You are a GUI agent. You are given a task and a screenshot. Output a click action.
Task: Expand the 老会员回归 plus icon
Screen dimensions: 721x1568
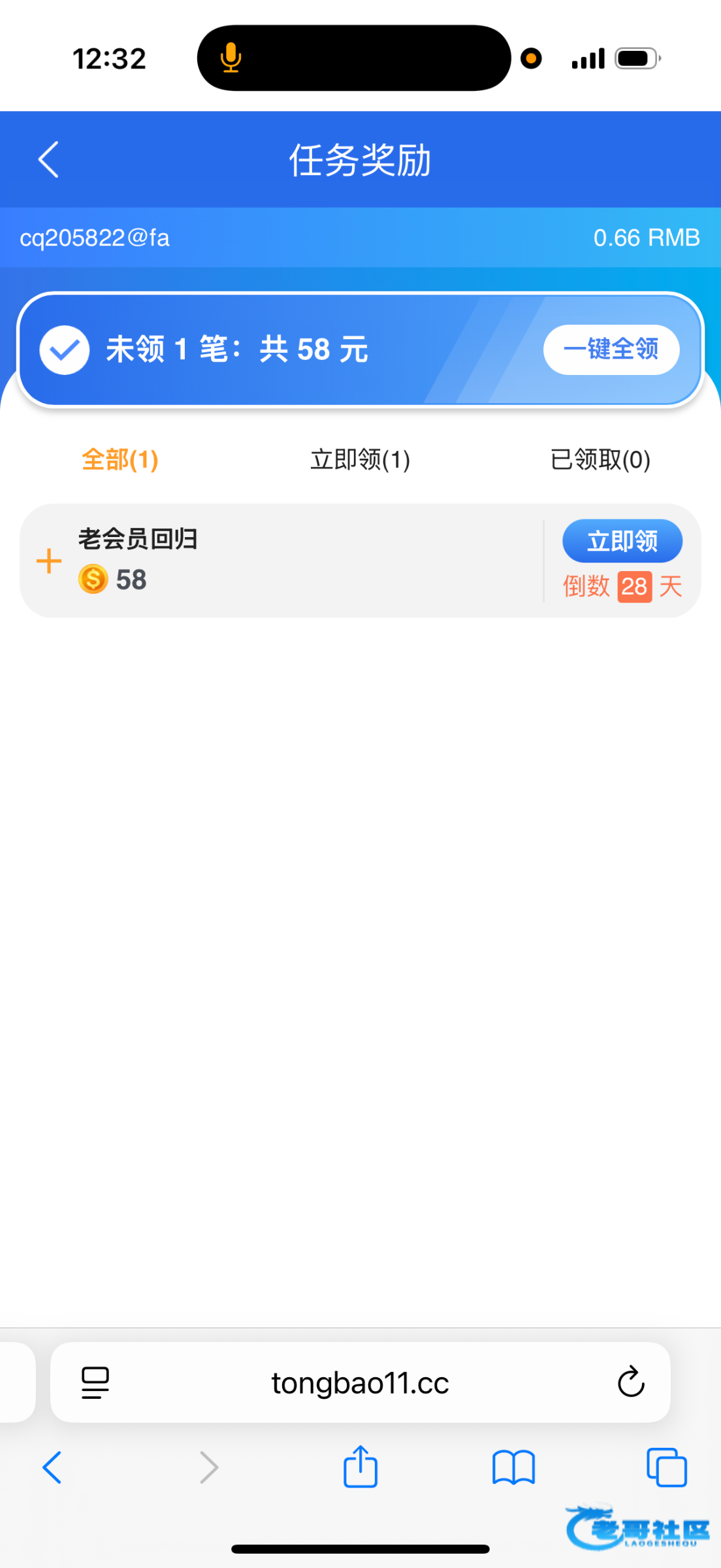coord(49,561)
